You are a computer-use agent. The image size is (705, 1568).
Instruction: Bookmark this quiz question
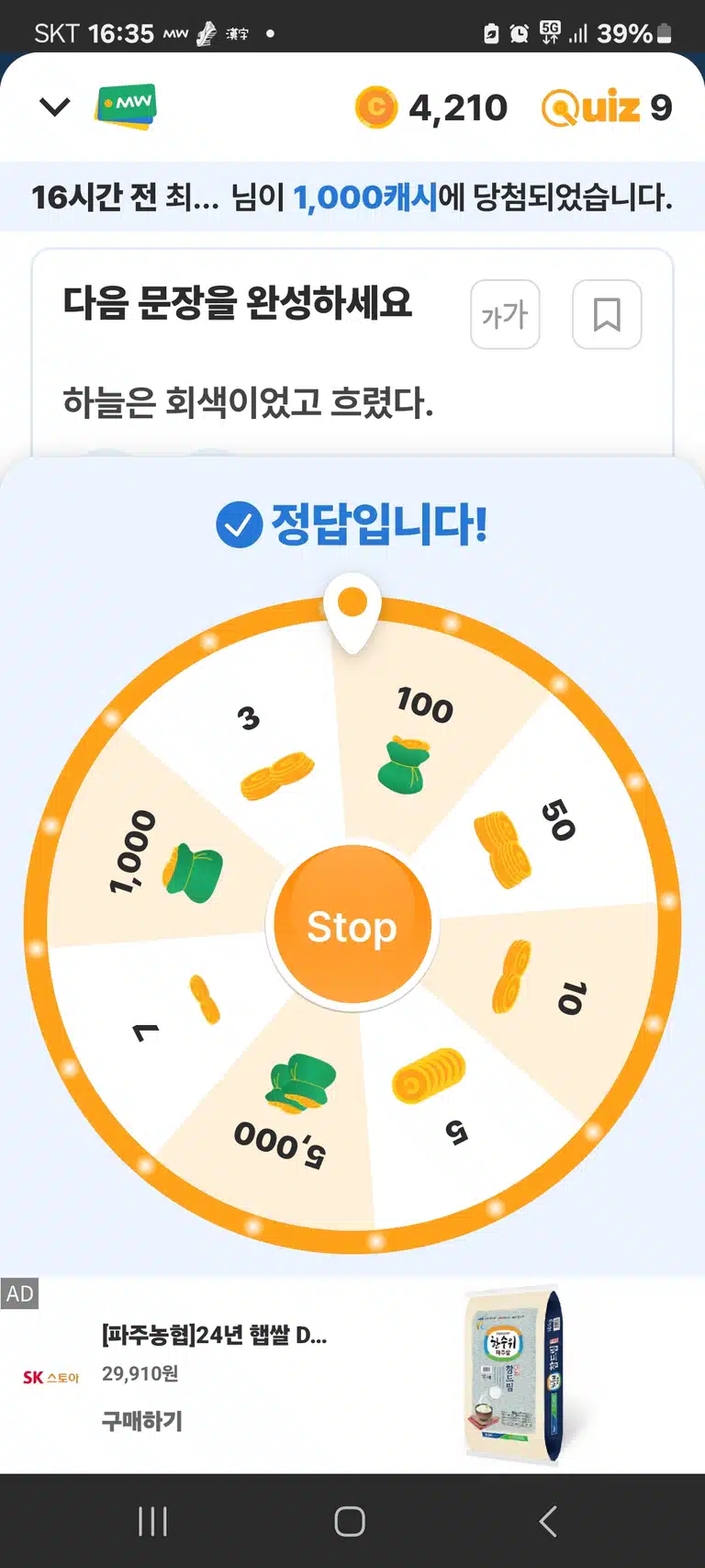click(x=607, y=314)
